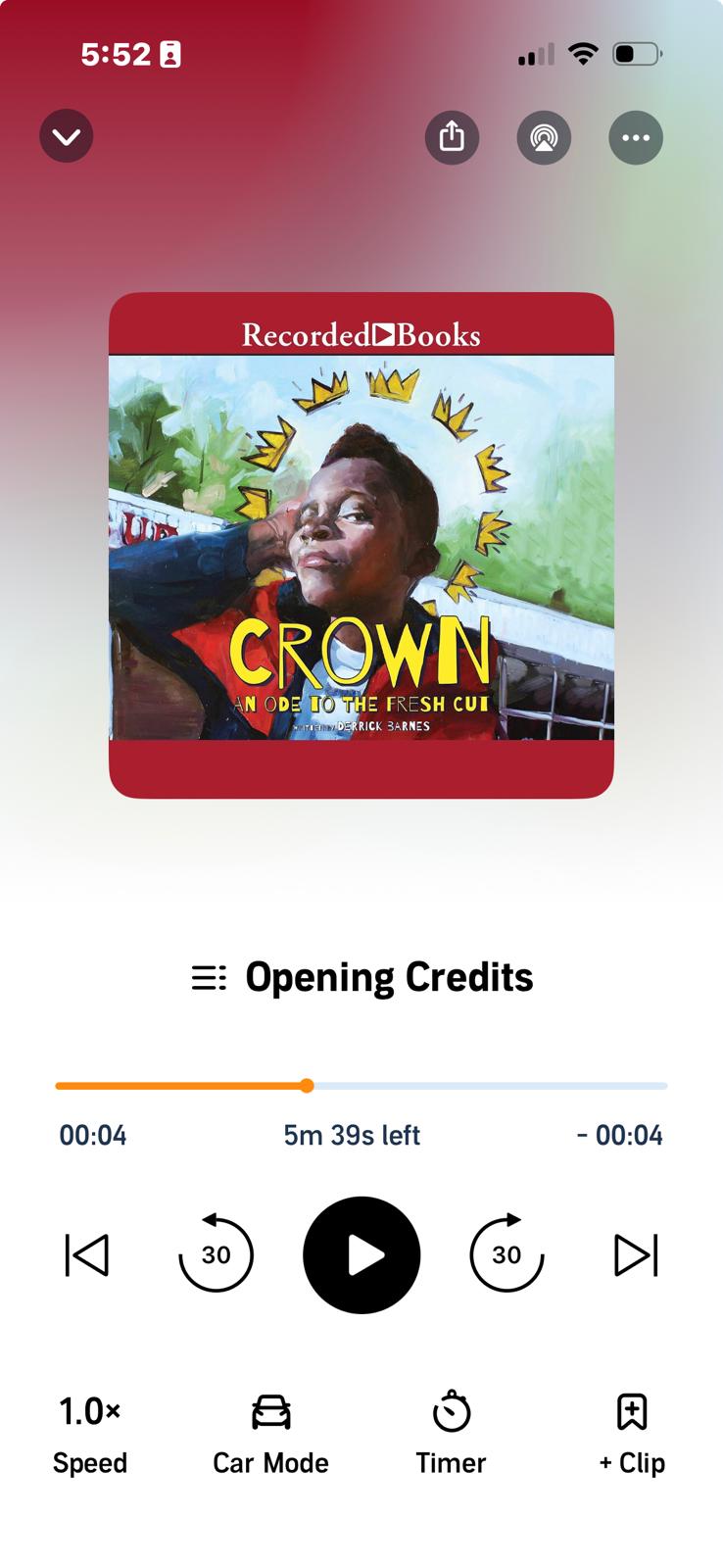This screenshot has height=1568, width=723.
Task: Open the AirPlay audio output picker
Action: pyautogui.click(x=544, y=137)
